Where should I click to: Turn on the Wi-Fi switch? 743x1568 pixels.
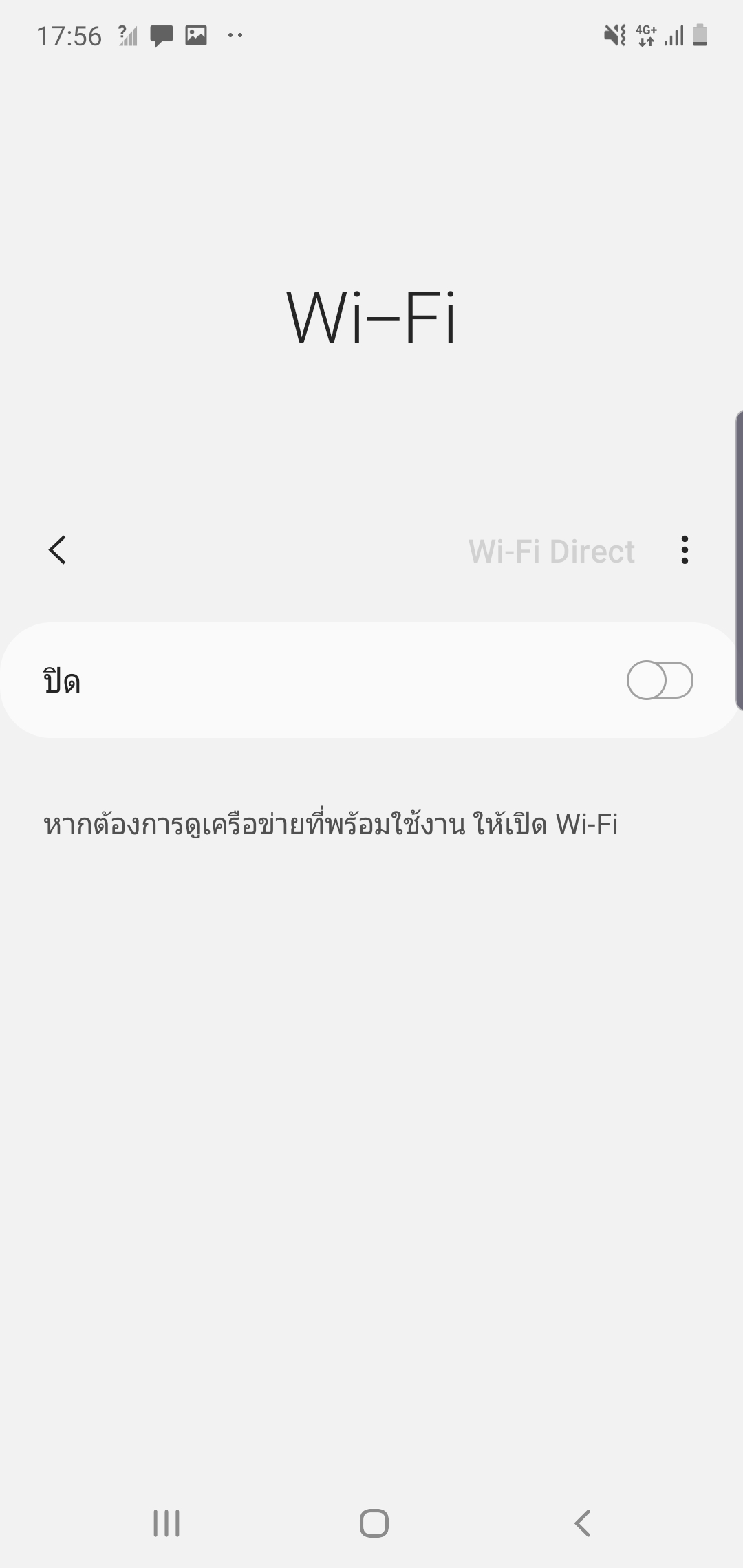click(659, 680)
